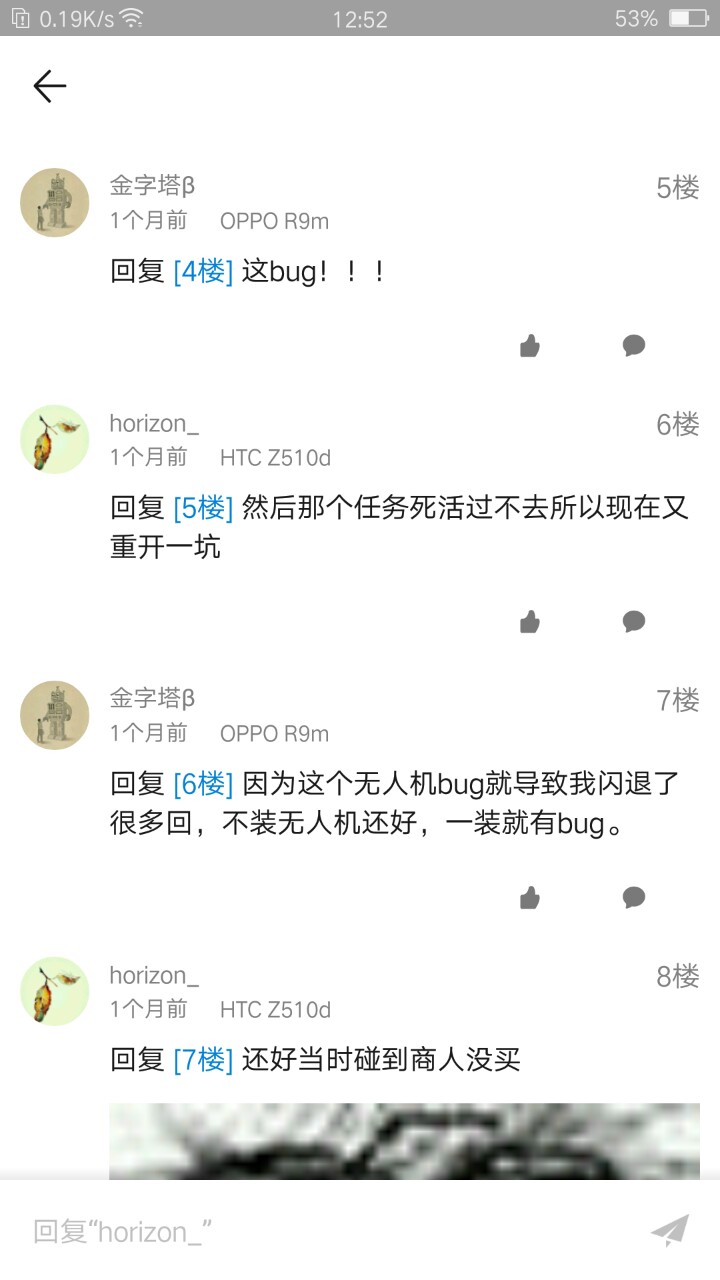Send the reply with the paper plane
This screenshot has width=720, height=1280.
670,1231
